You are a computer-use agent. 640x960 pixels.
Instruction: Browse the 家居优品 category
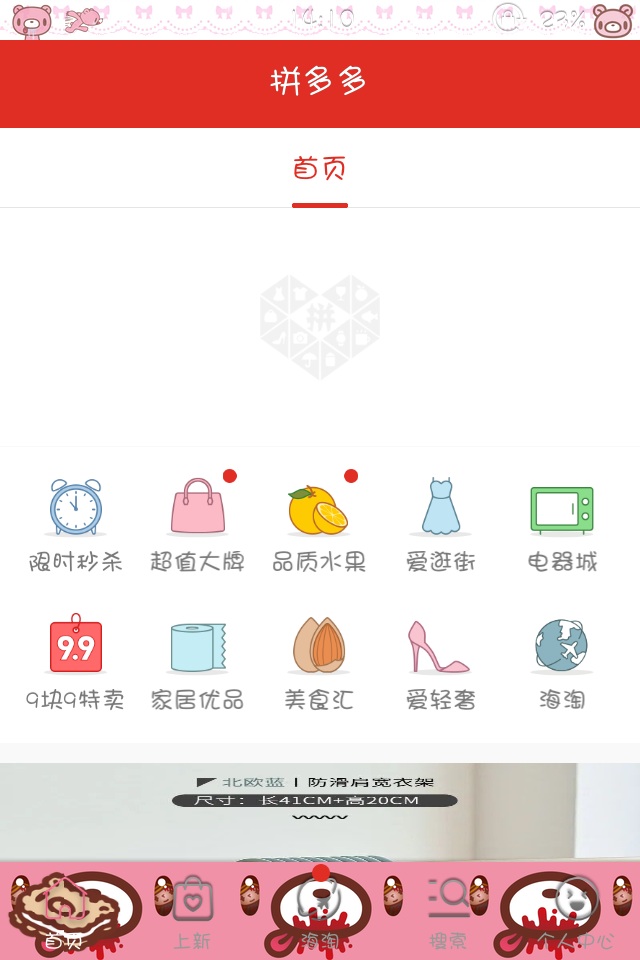pos(198,661)
